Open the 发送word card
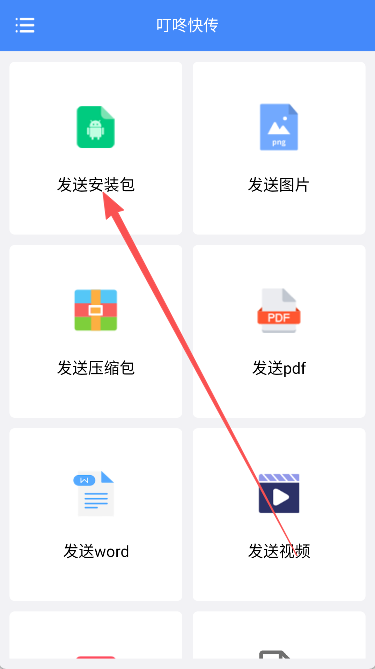The image size is (375, 669). [96, 514]
